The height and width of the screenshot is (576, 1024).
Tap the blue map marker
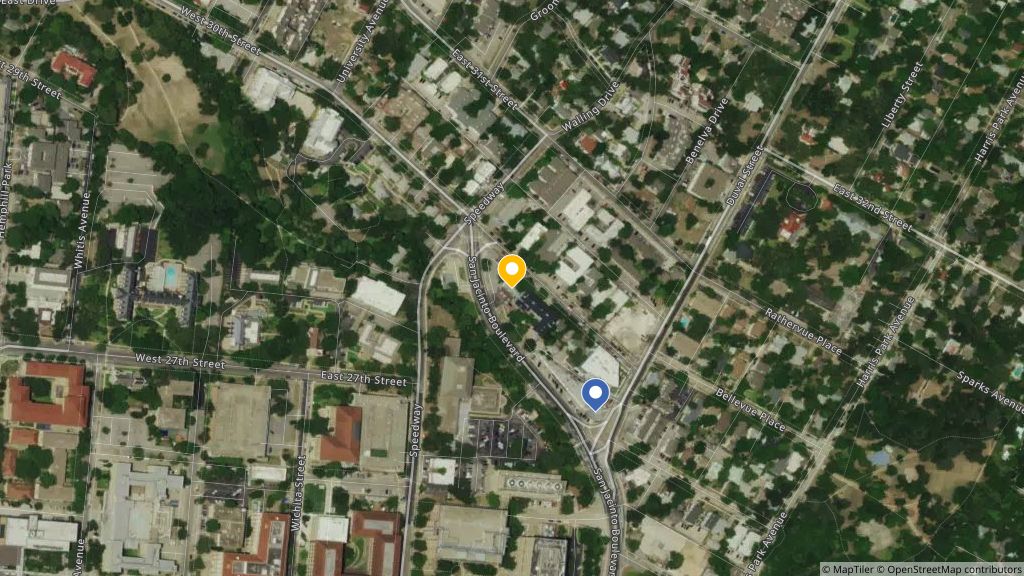coord(595,393)
